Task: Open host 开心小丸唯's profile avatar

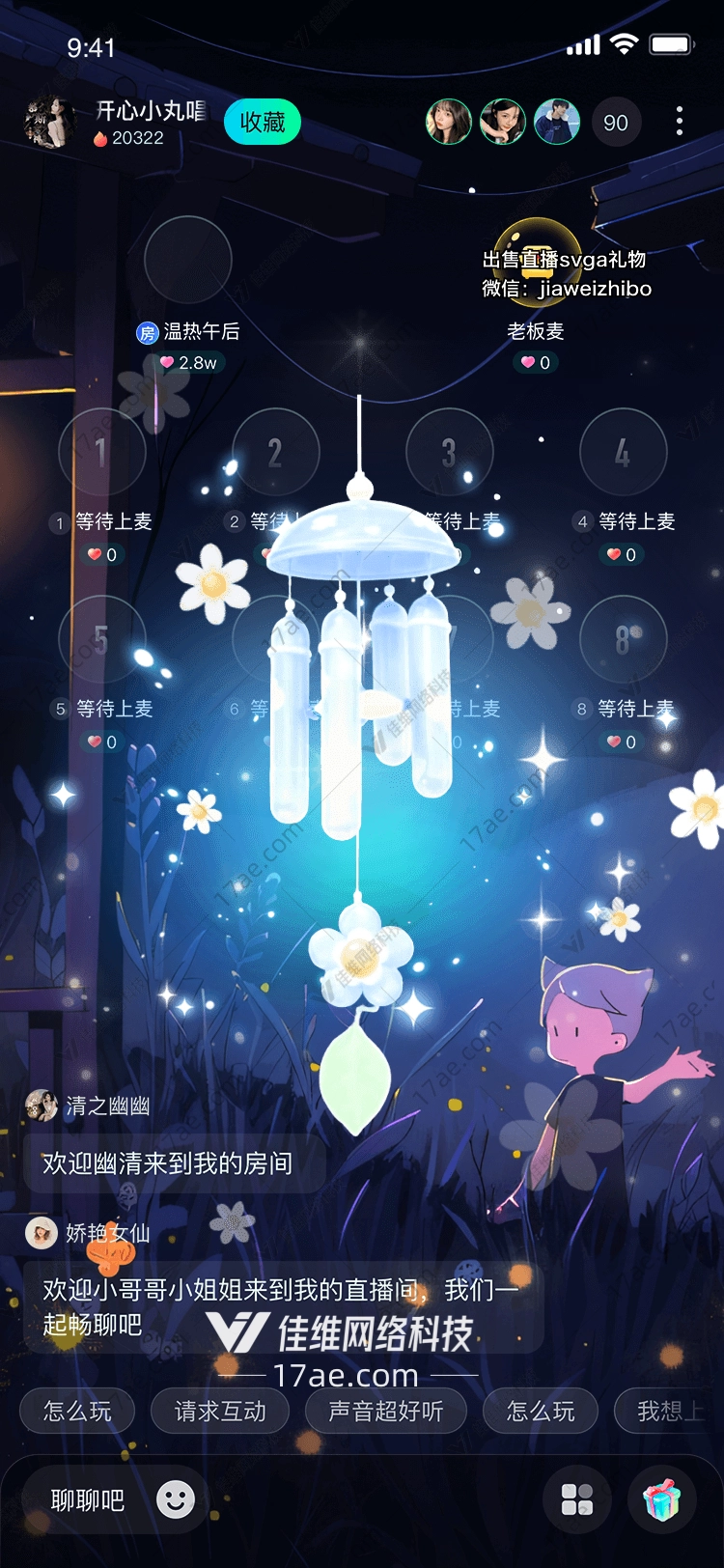Action: pos(48,123)
